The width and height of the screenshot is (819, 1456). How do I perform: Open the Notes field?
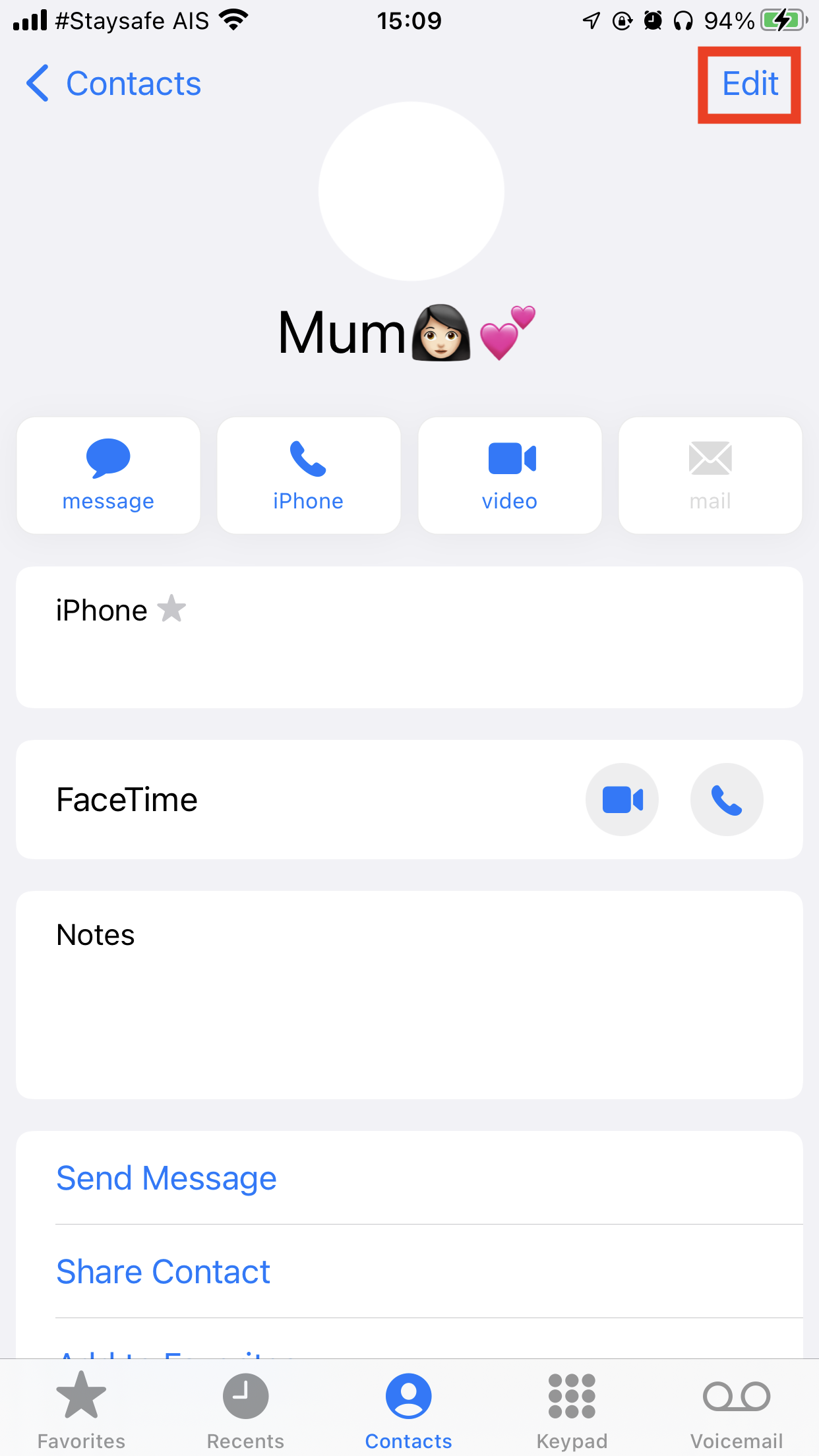tap(409, 994)
